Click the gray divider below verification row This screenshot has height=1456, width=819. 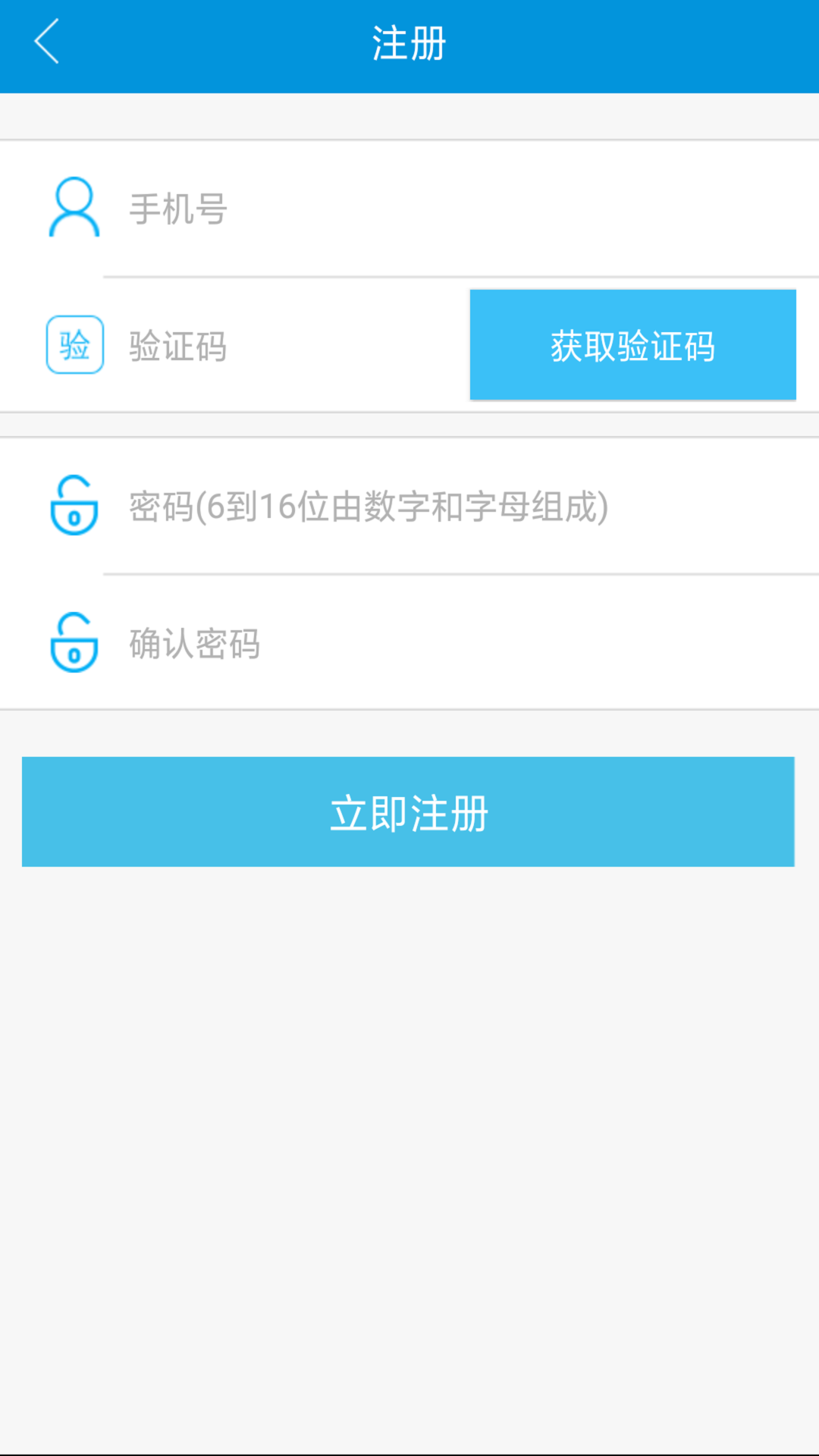click(409, 423)
